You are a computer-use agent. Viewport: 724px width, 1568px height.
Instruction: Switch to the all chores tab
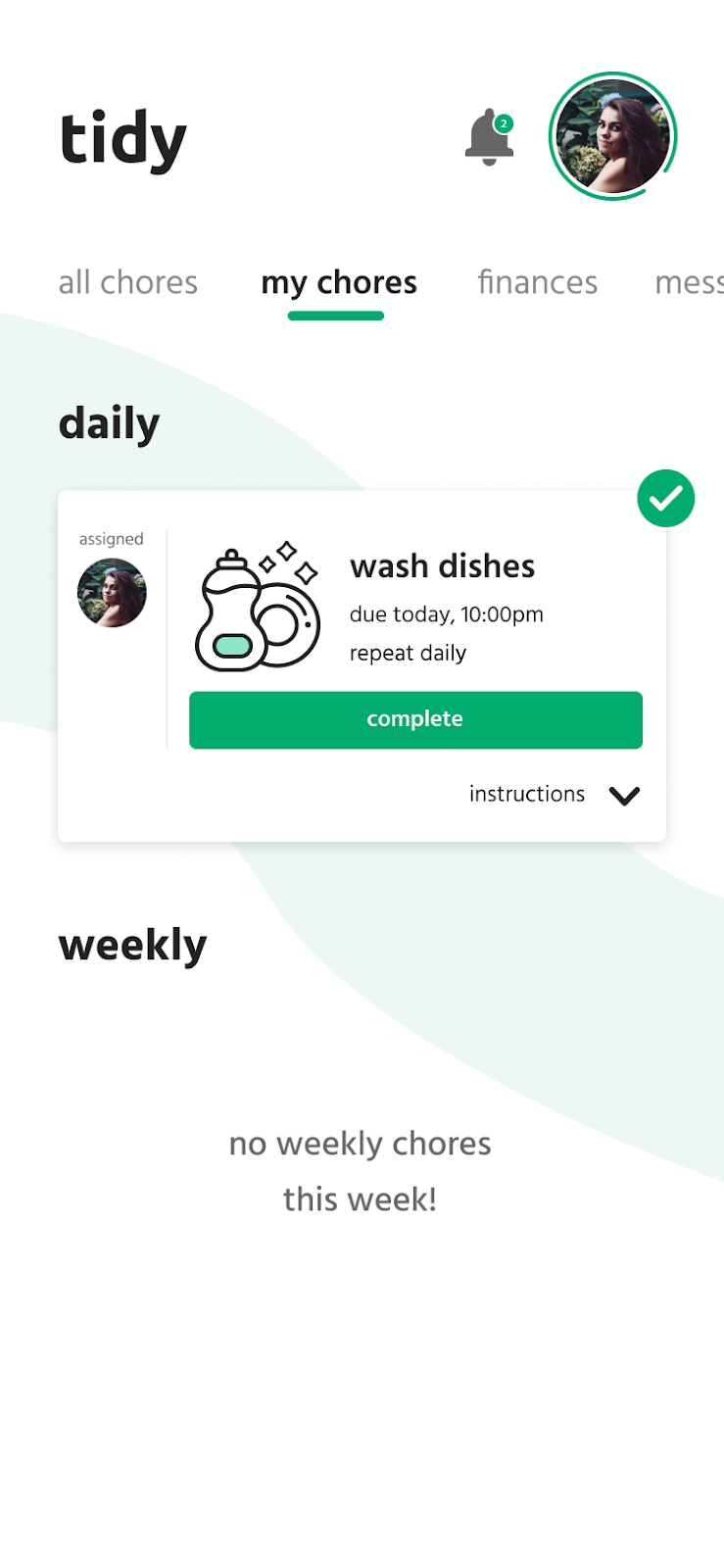128,282
